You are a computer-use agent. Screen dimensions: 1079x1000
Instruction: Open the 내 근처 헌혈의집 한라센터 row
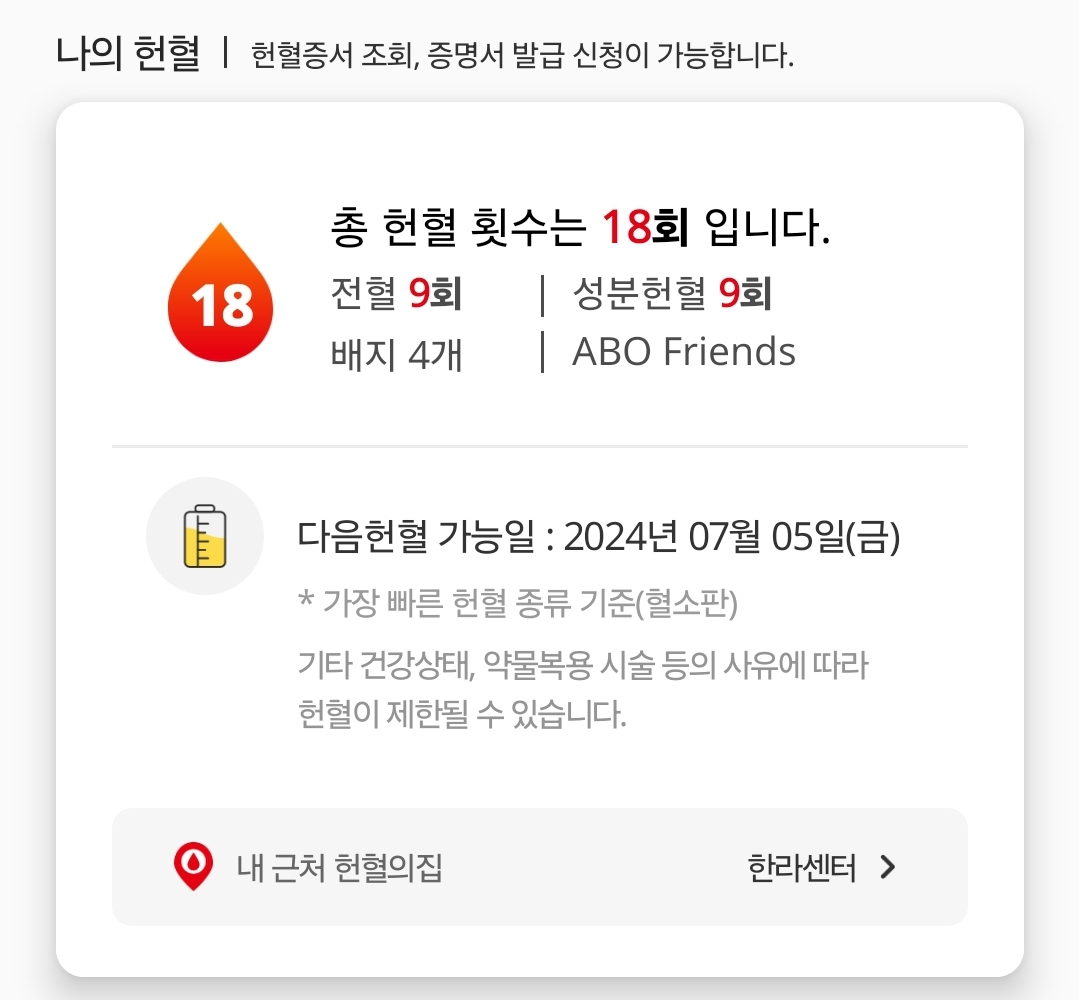[x=539, y=867]
